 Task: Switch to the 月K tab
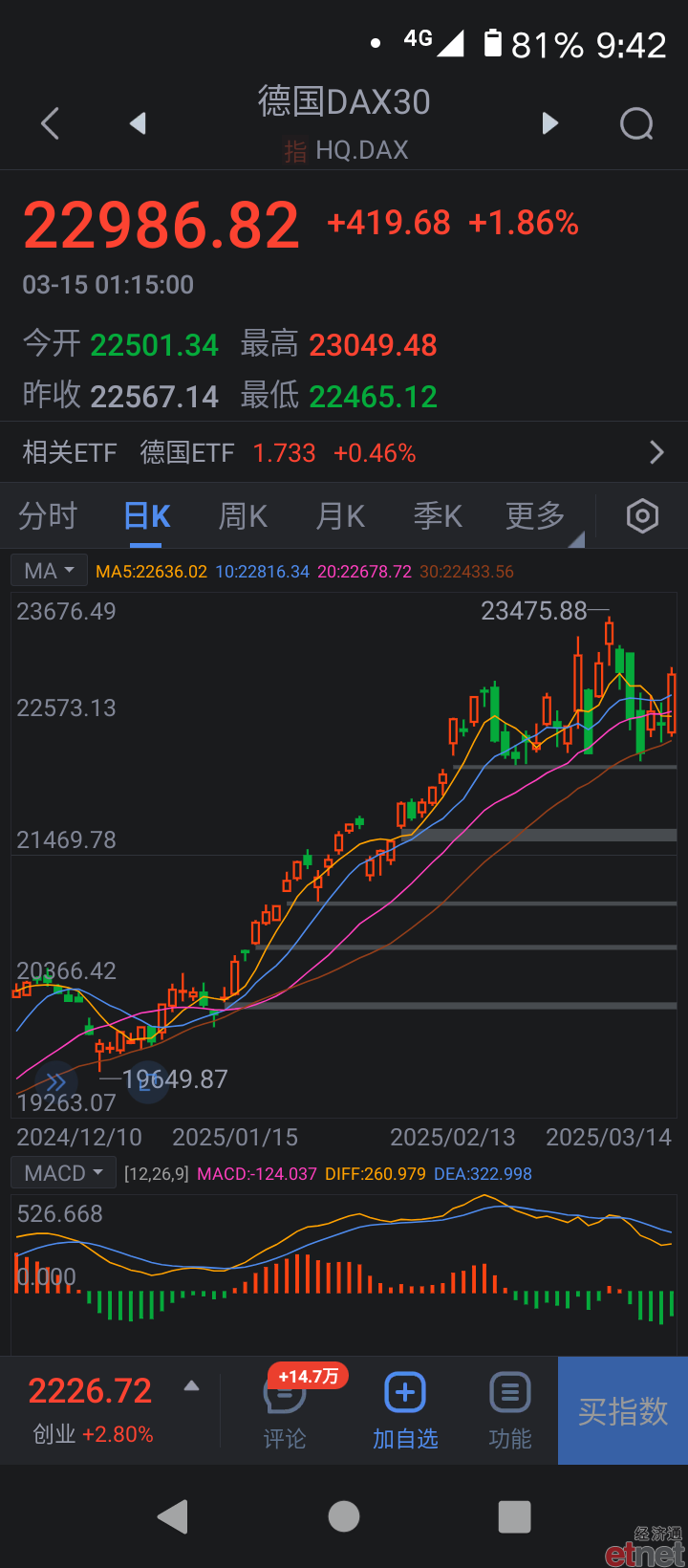[340, 516]
